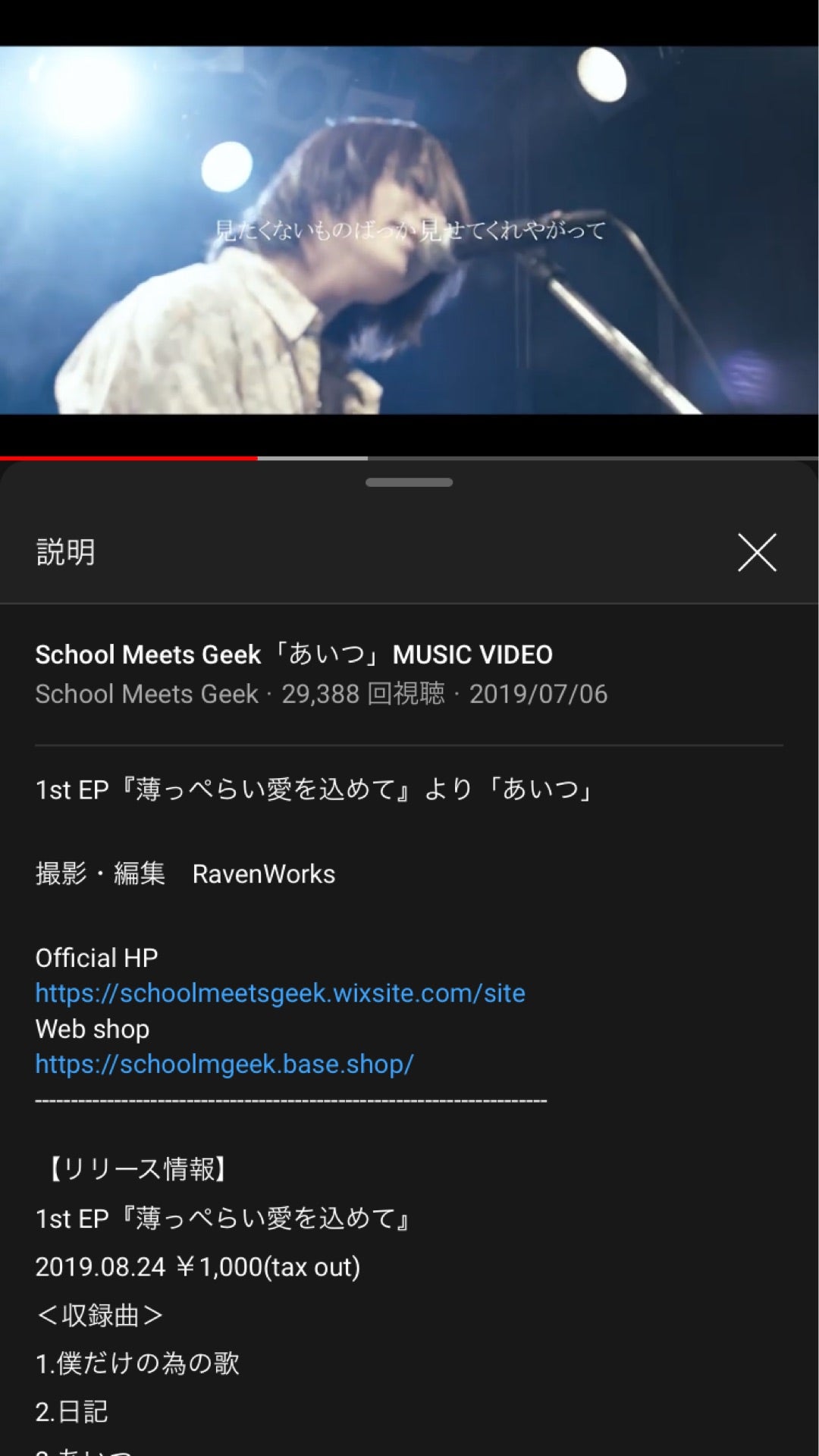
Task: Close the 説明 description panel
Action: 756,553
